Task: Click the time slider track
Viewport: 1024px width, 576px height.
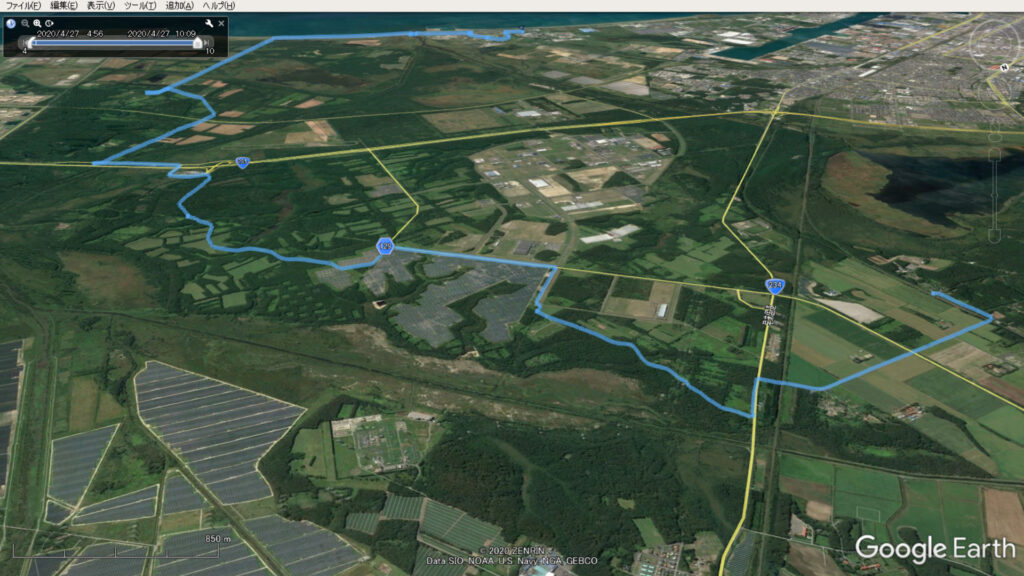Action: [115, 43]
